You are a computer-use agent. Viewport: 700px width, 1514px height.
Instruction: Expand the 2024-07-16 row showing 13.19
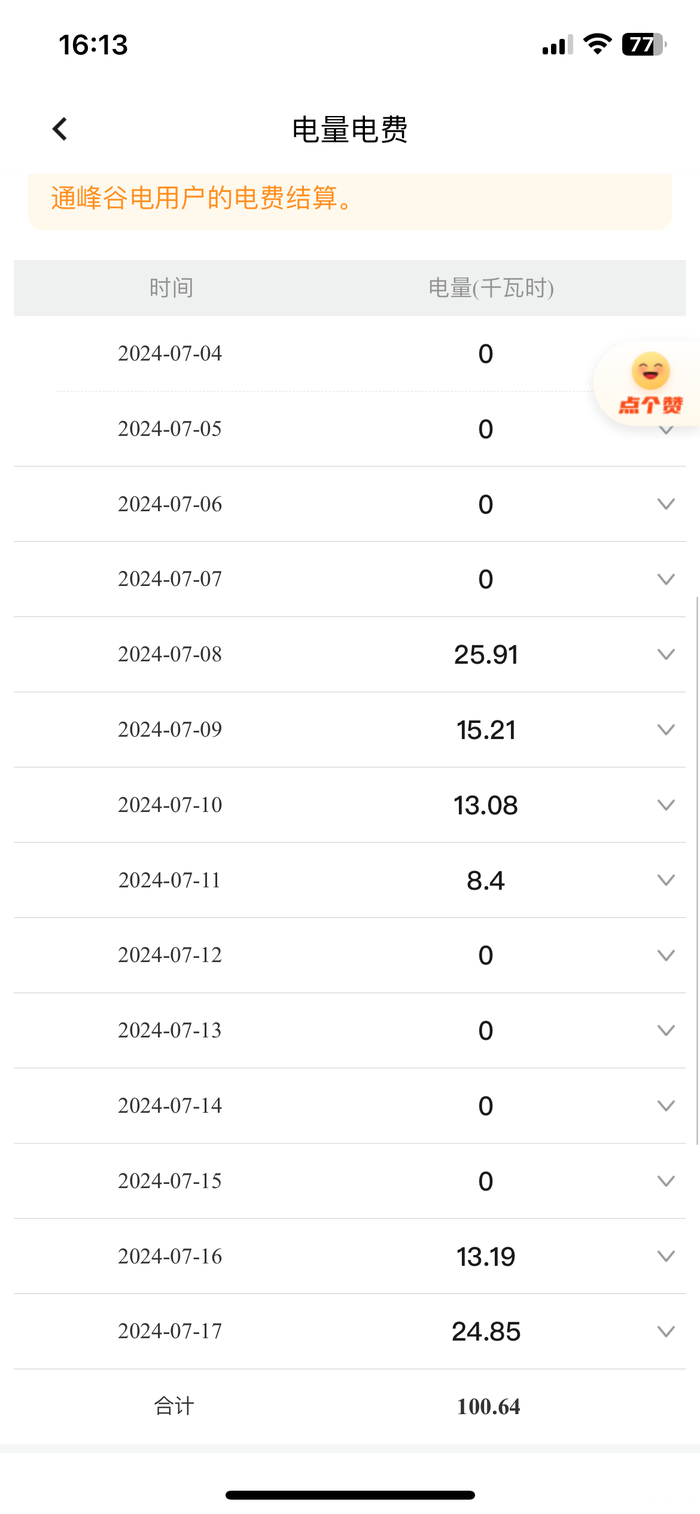(x=666, y=1256)
